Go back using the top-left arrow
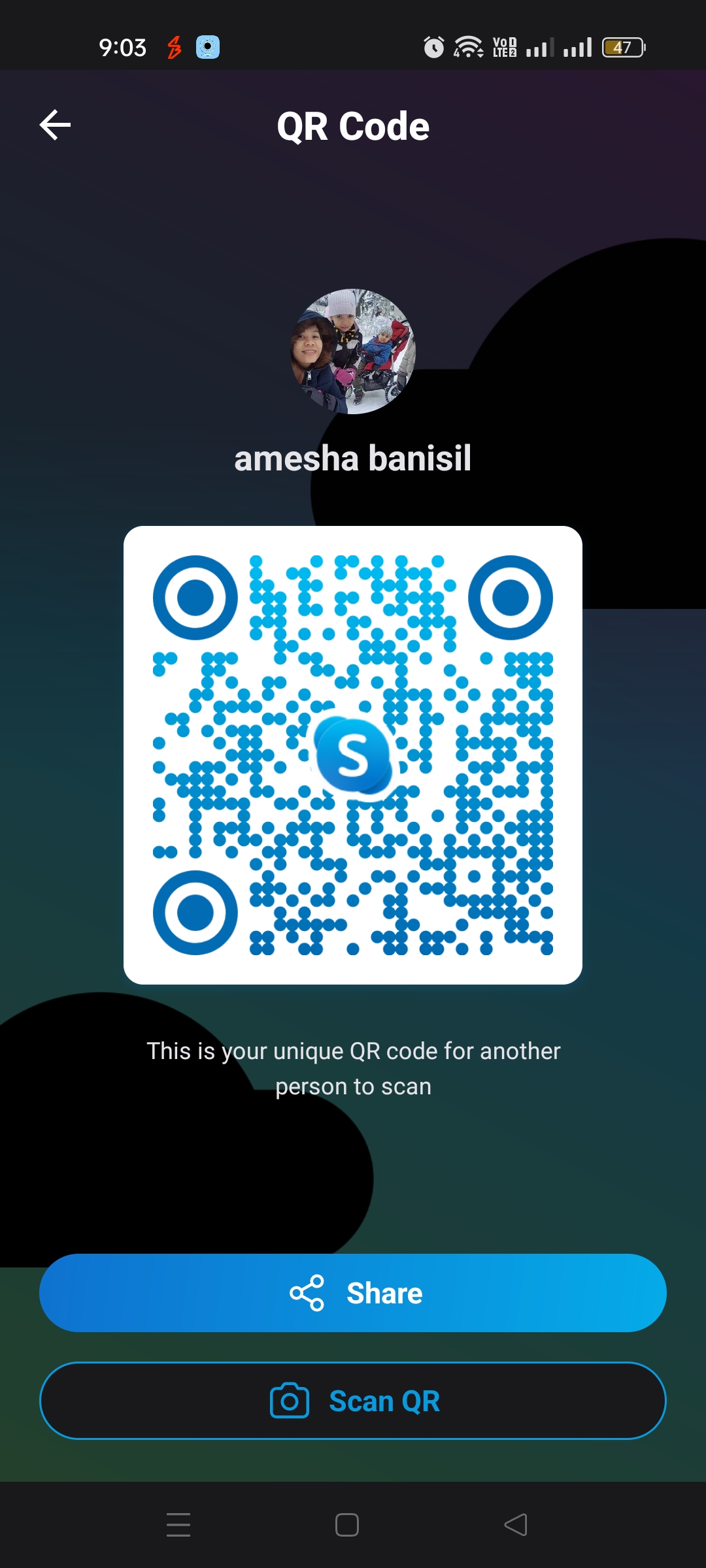This screenshot has width=706, height=1568. [x=55, y=125]
